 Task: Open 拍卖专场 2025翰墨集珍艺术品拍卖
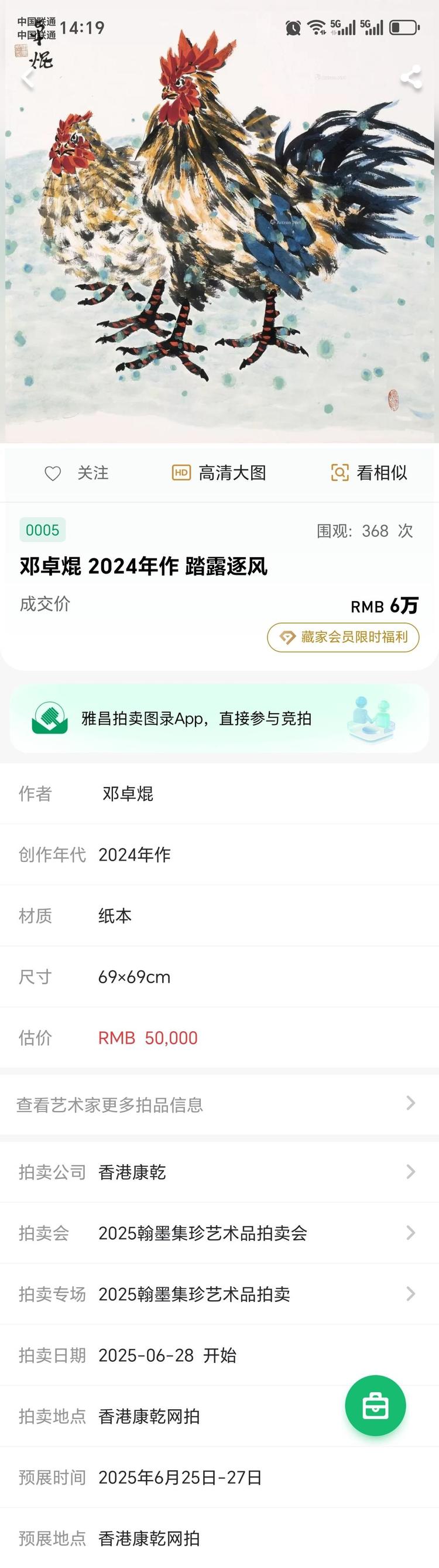[220, 1293]
